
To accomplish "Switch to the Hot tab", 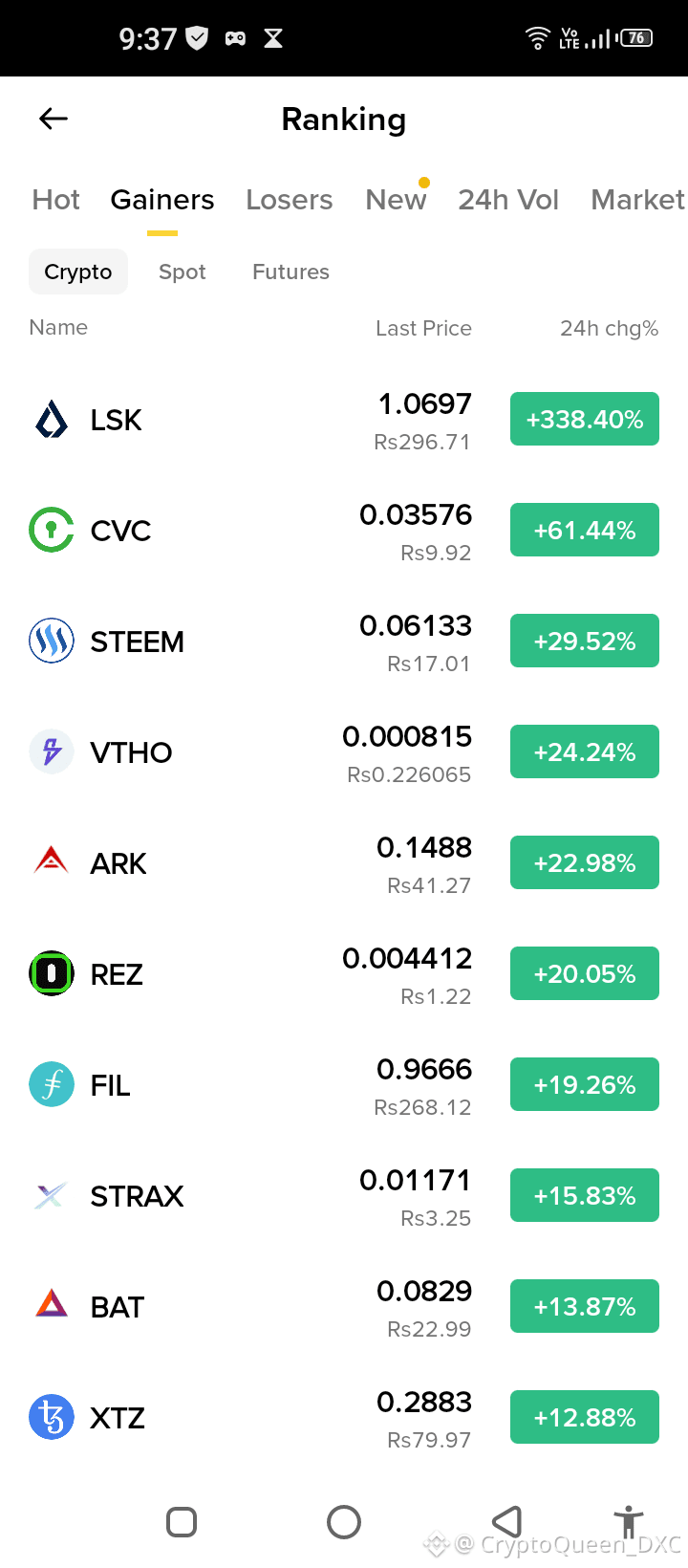I will pos(56,200).
